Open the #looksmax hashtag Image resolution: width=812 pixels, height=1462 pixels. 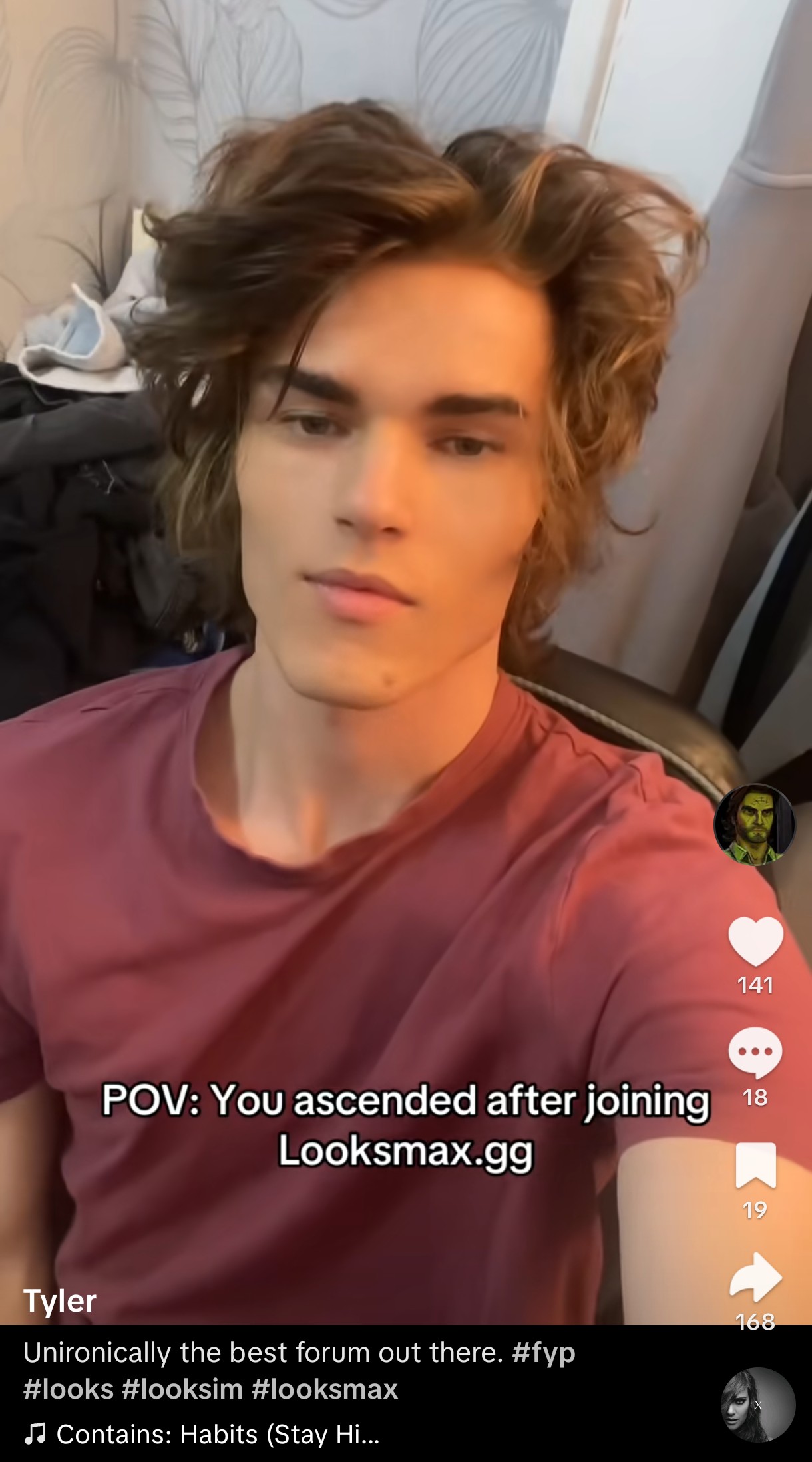pyautogui.click(x=325, y=1389)
